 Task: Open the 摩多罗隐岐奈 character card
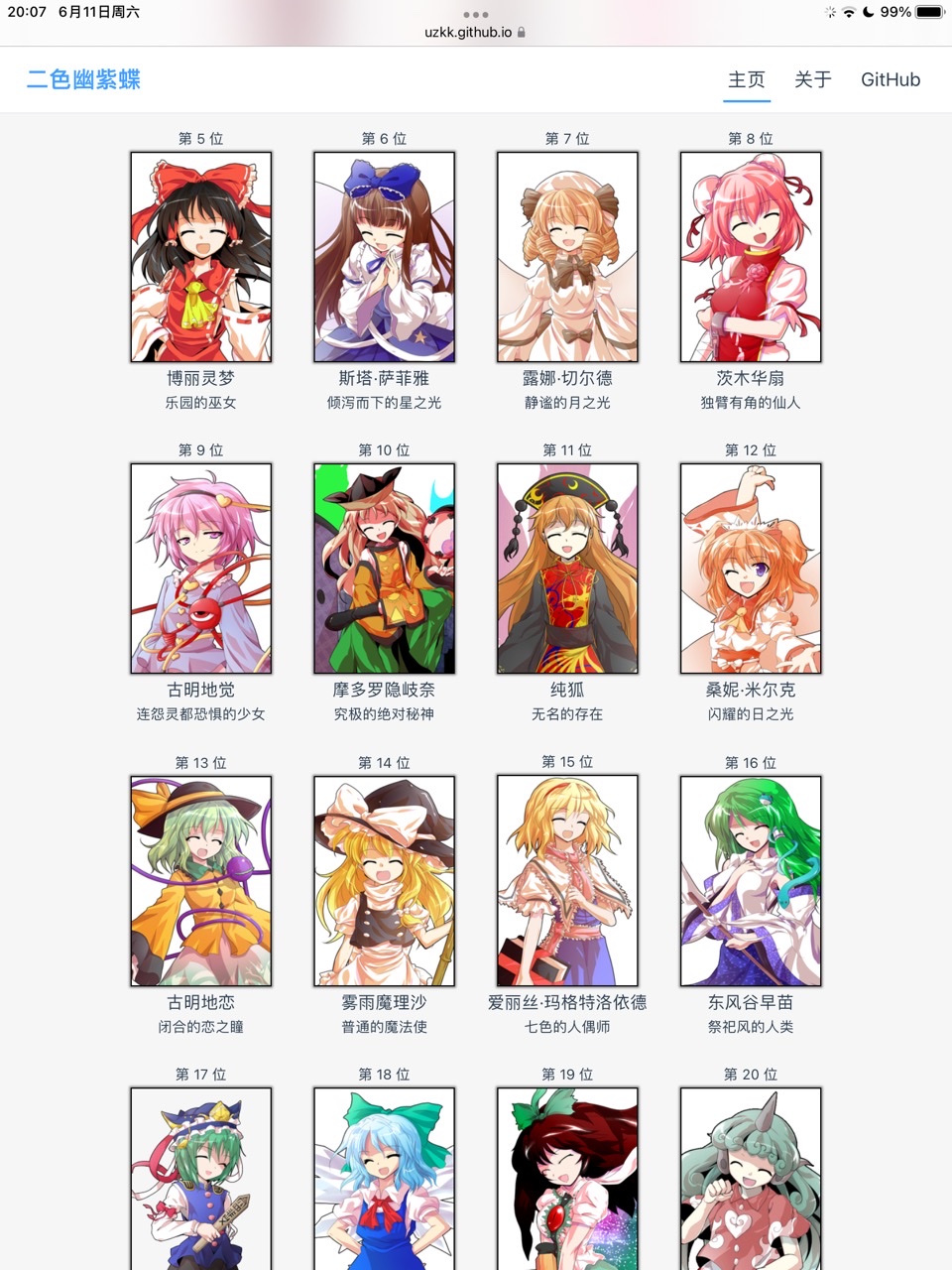(x=384, y=569)
